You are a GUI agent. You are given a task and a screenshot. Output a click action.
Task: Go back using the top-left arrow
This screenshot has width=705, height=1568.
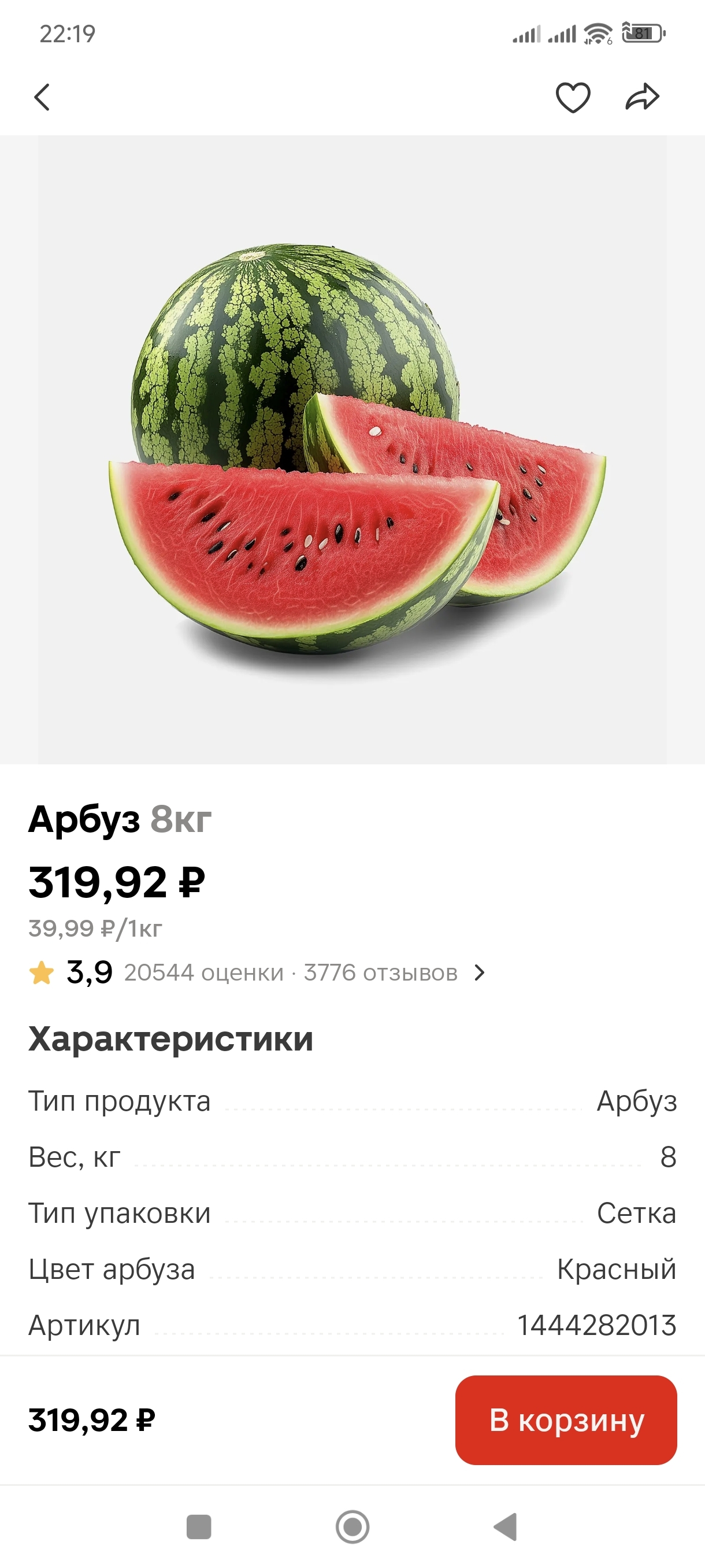click(x=42, y=97)
